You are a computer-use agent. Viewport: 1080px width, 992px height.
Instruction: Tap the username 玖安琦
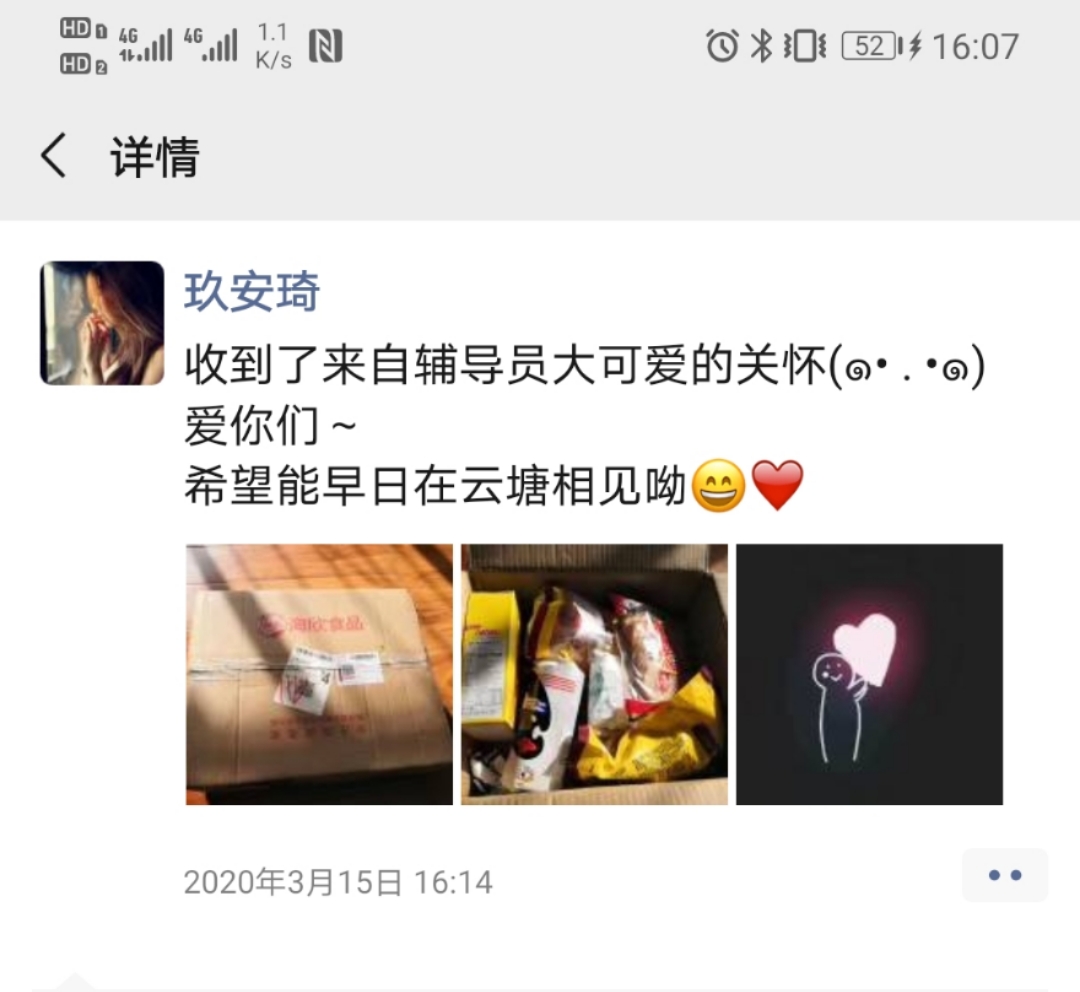coord(252,292)
